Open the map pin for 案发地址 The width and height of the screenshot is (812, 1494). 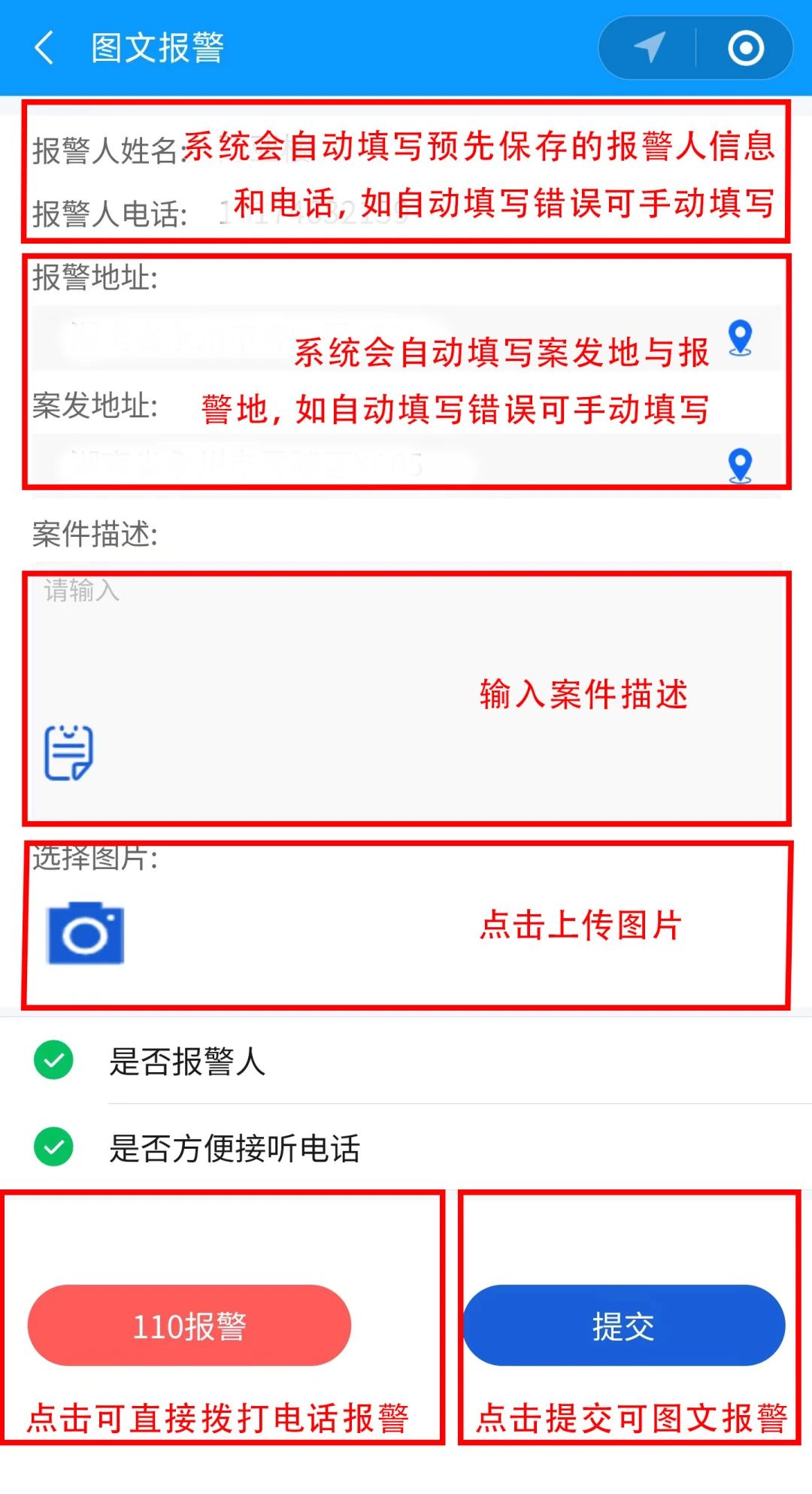[741, 465]
